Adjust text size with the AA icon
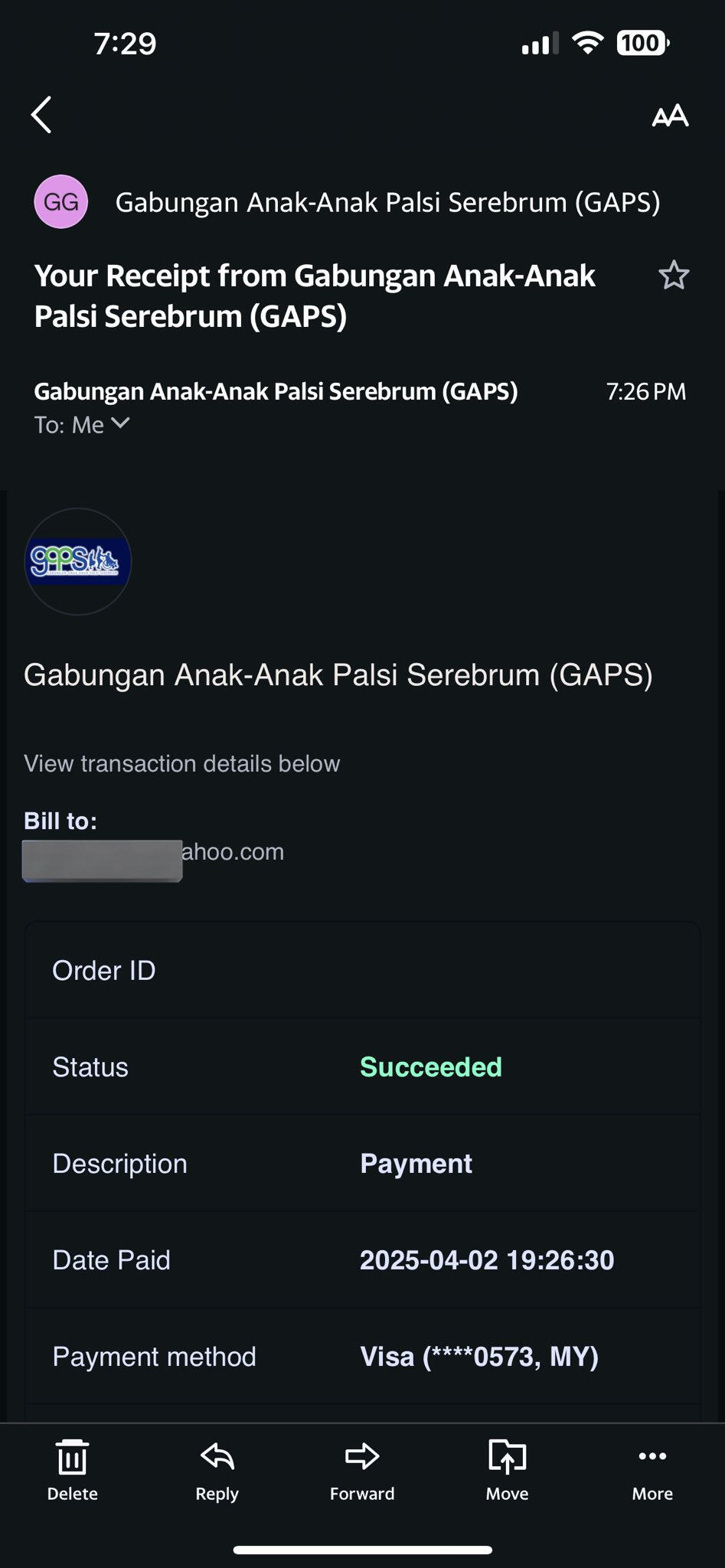Image resolution: width=725 pixels, height=1568 pixels. [x=670, y=116]
